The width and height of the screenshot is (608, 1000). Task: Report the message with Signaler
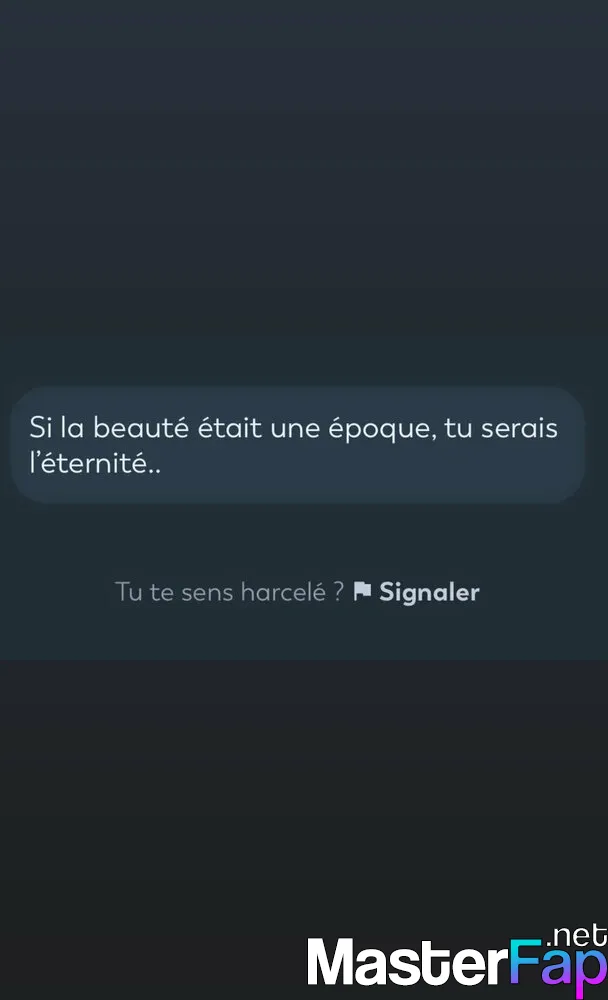click(417, 592)
